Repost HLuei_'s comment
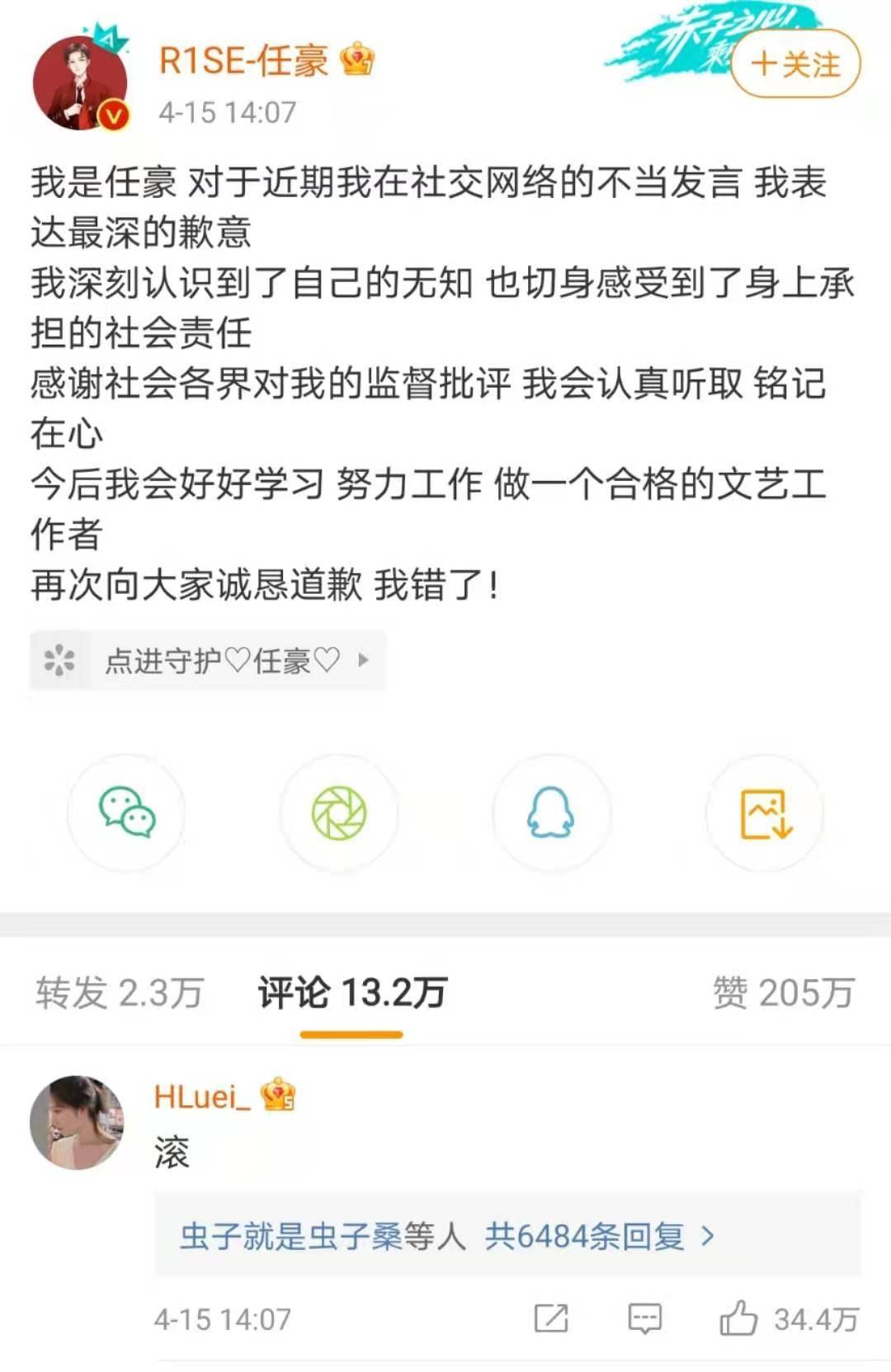Screen dimensions: 891x1372 [x=551, y=1318]
